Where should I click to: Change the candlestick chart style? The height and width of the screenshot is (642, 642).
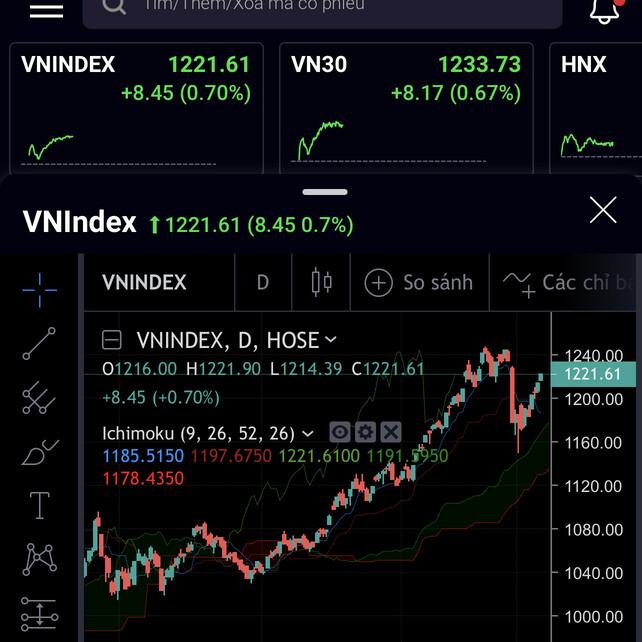[x=321, y=283]
